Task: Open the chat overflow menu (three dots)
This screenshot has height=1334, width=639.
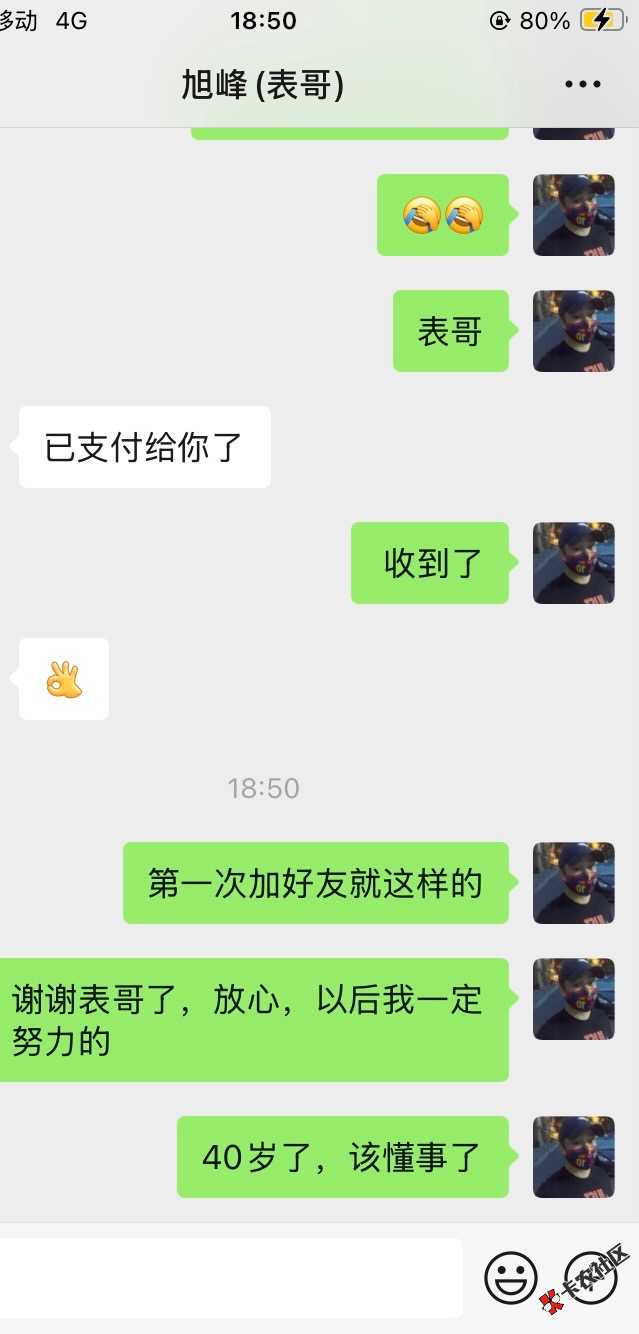Action: 582,85
